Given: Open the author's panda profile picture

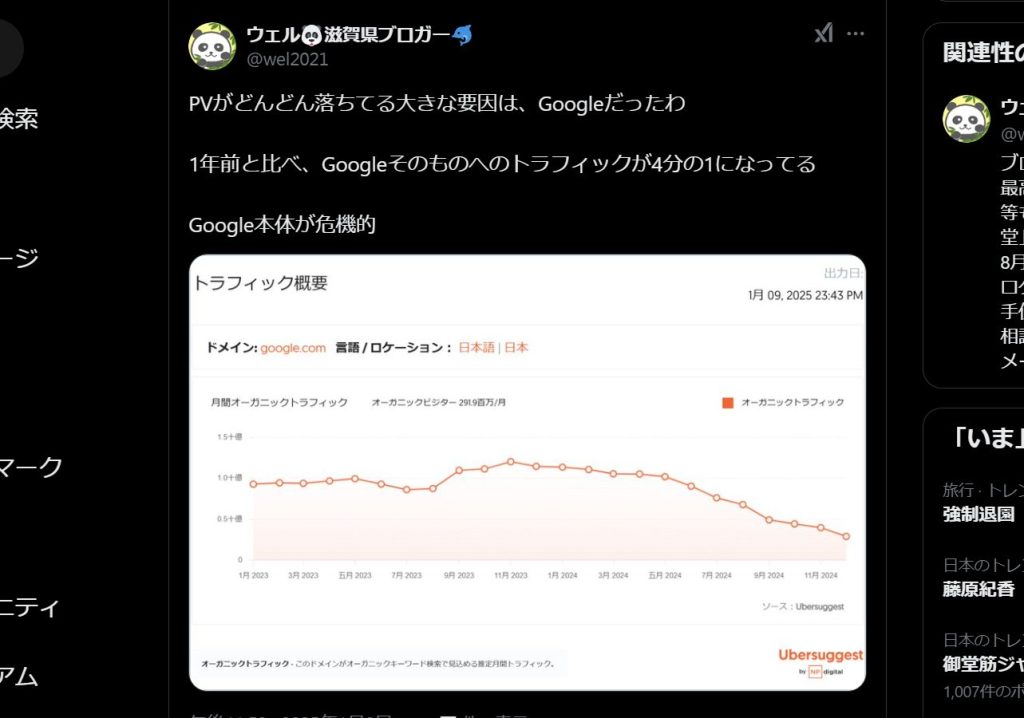Looking at the screenshot, I should click(x=212, y=46).
